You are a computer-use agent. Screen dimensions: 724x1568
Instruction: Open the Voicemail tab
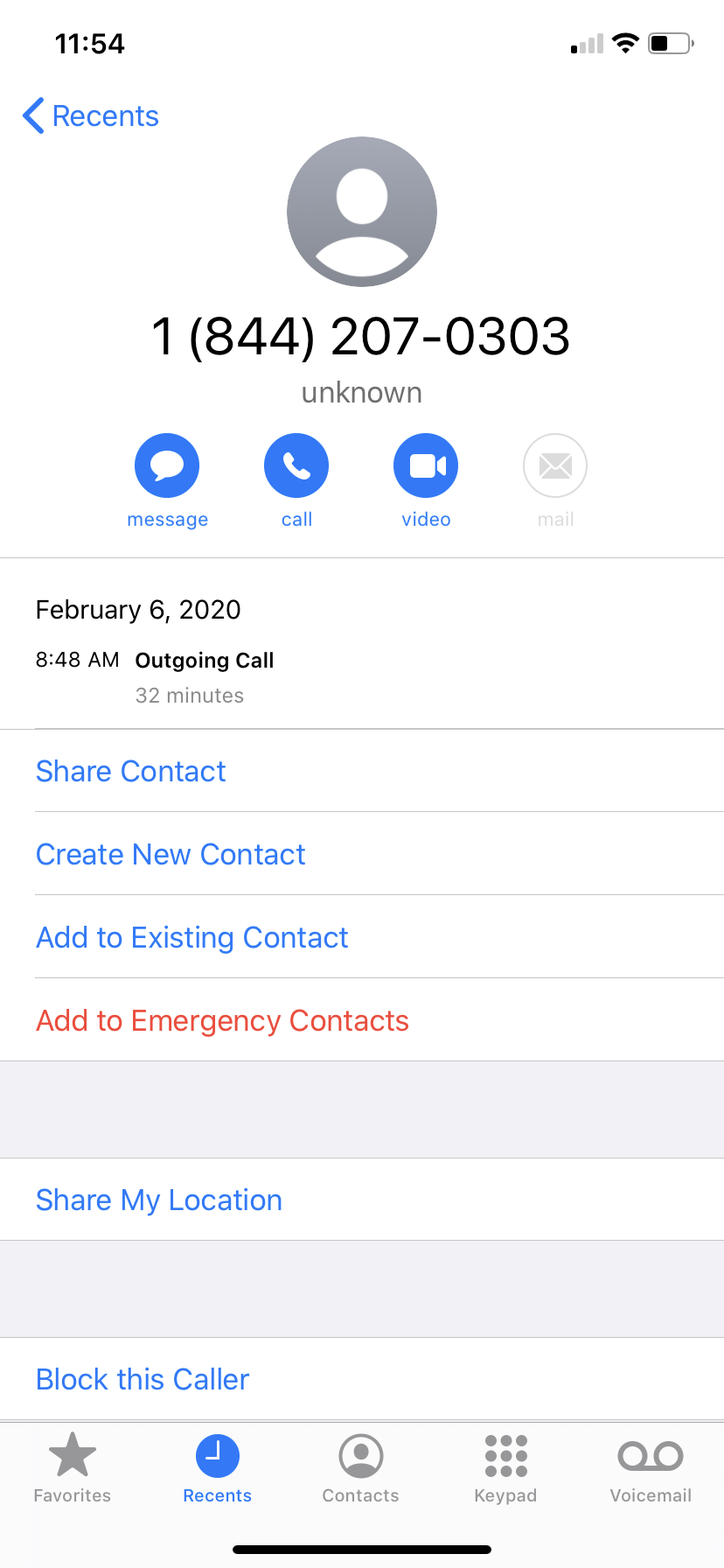pyautogui.click(x=651, y=1469)
